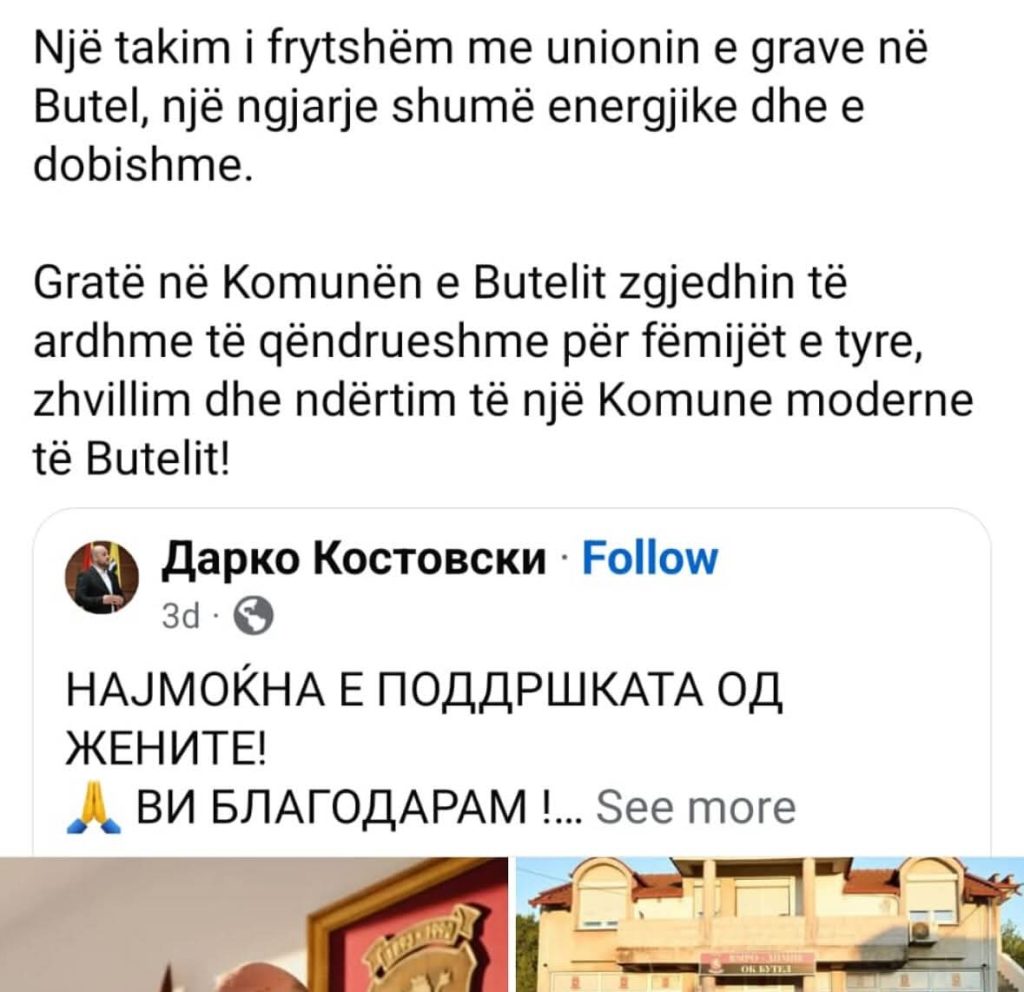
Task: Expand the post with See more
Action: click(695, 807)
